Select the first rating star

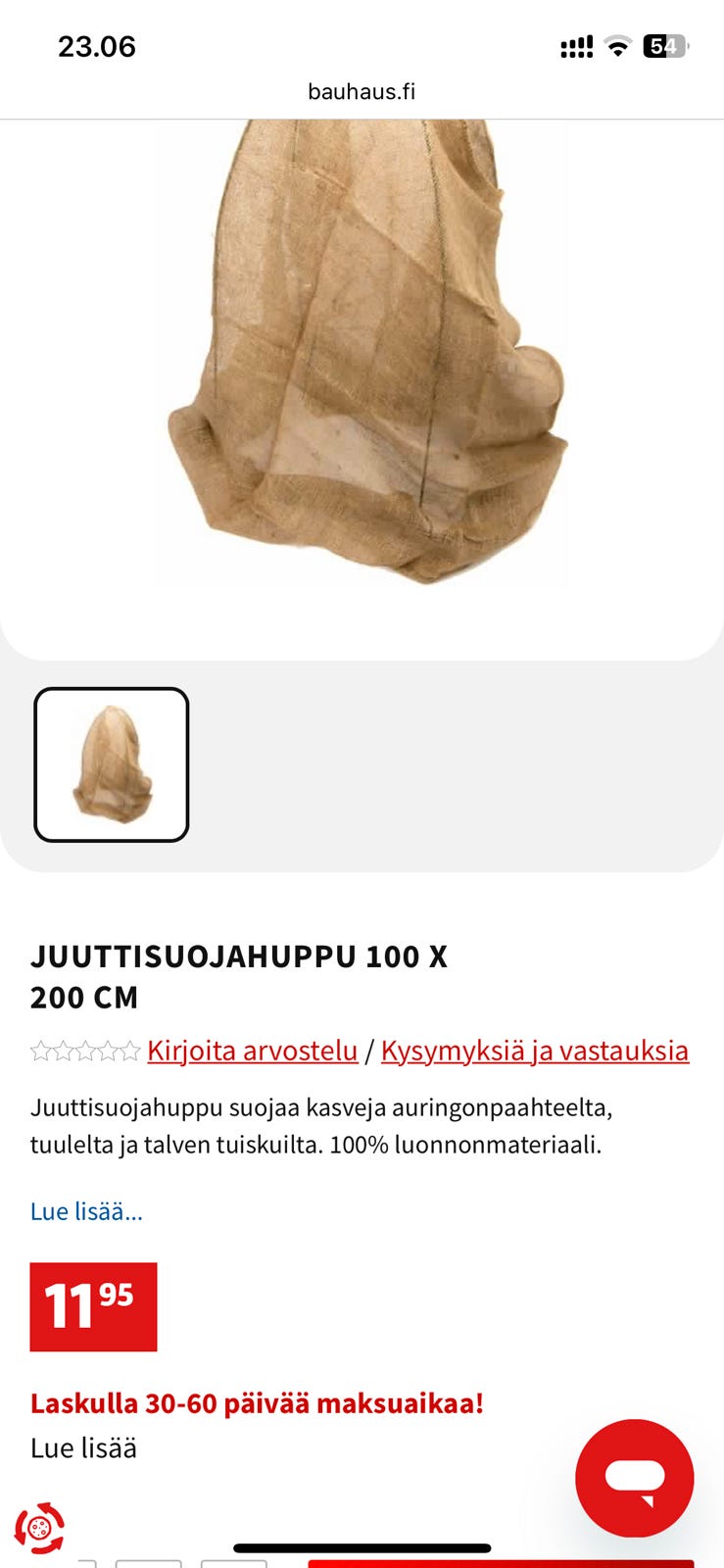[x=39, y=1051]
